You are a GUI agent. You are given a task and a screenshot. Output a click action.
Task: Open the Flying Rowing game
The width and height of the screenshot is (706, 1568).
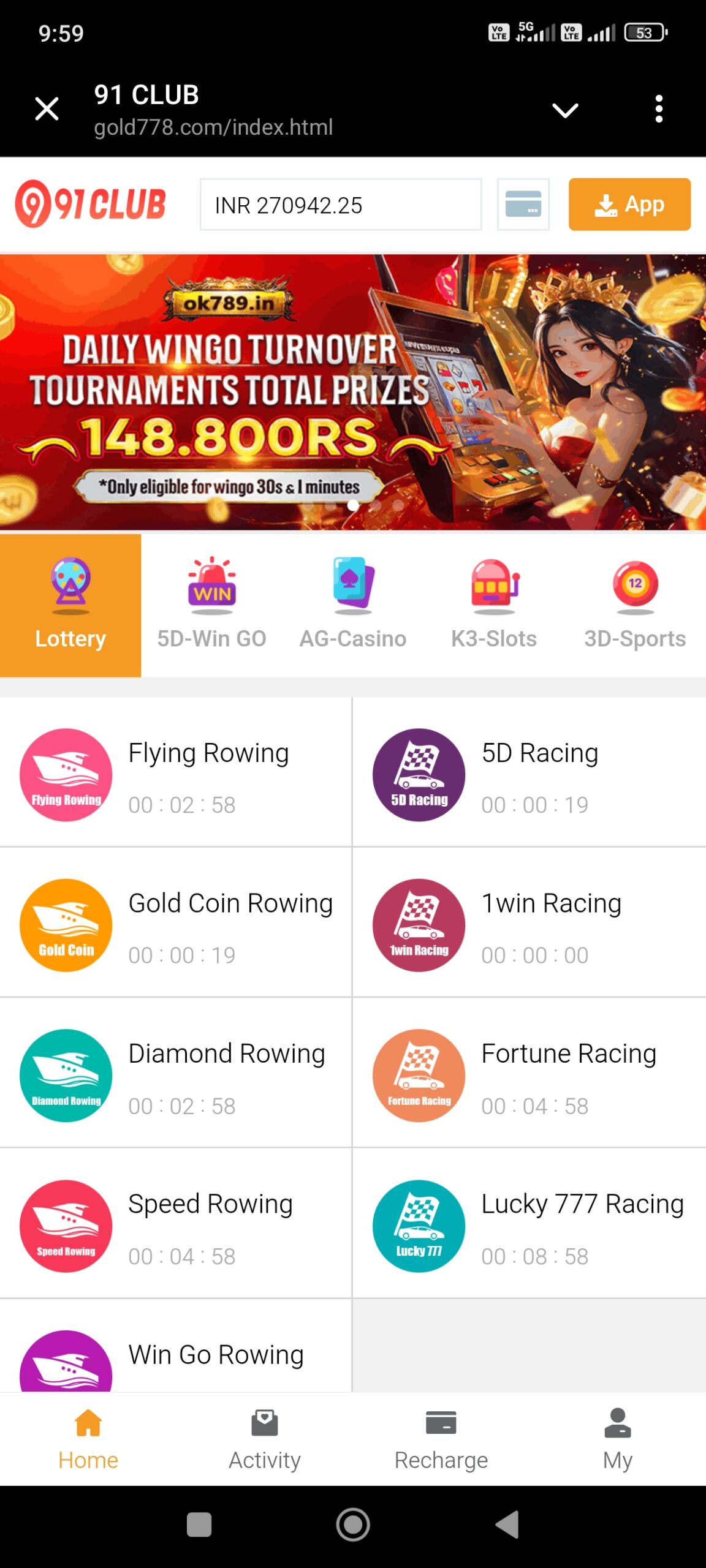coord(175,774)
